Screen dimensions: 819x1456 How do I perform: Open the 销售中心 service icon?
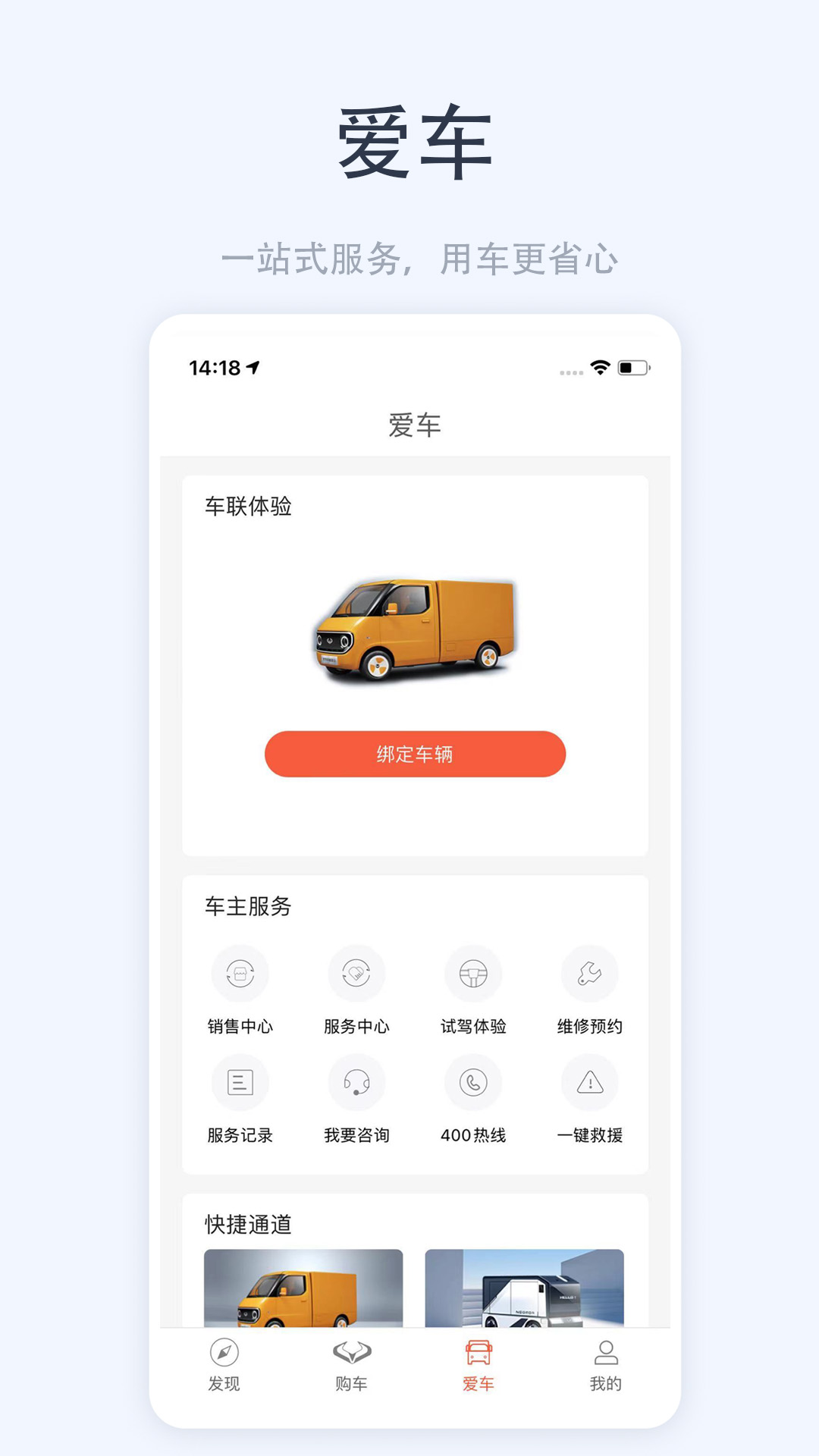click(x=240, y=973)
